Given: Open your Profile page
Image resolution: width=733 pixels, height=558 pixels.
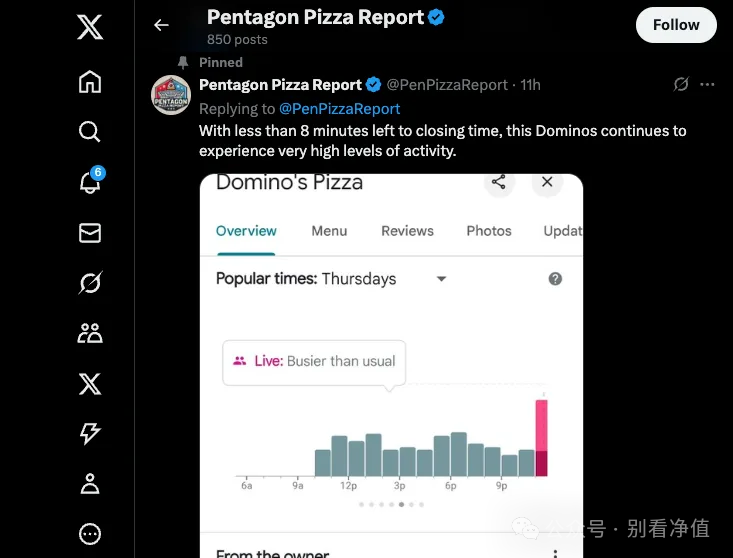Looking at the screenshot, I should [90, 484].
